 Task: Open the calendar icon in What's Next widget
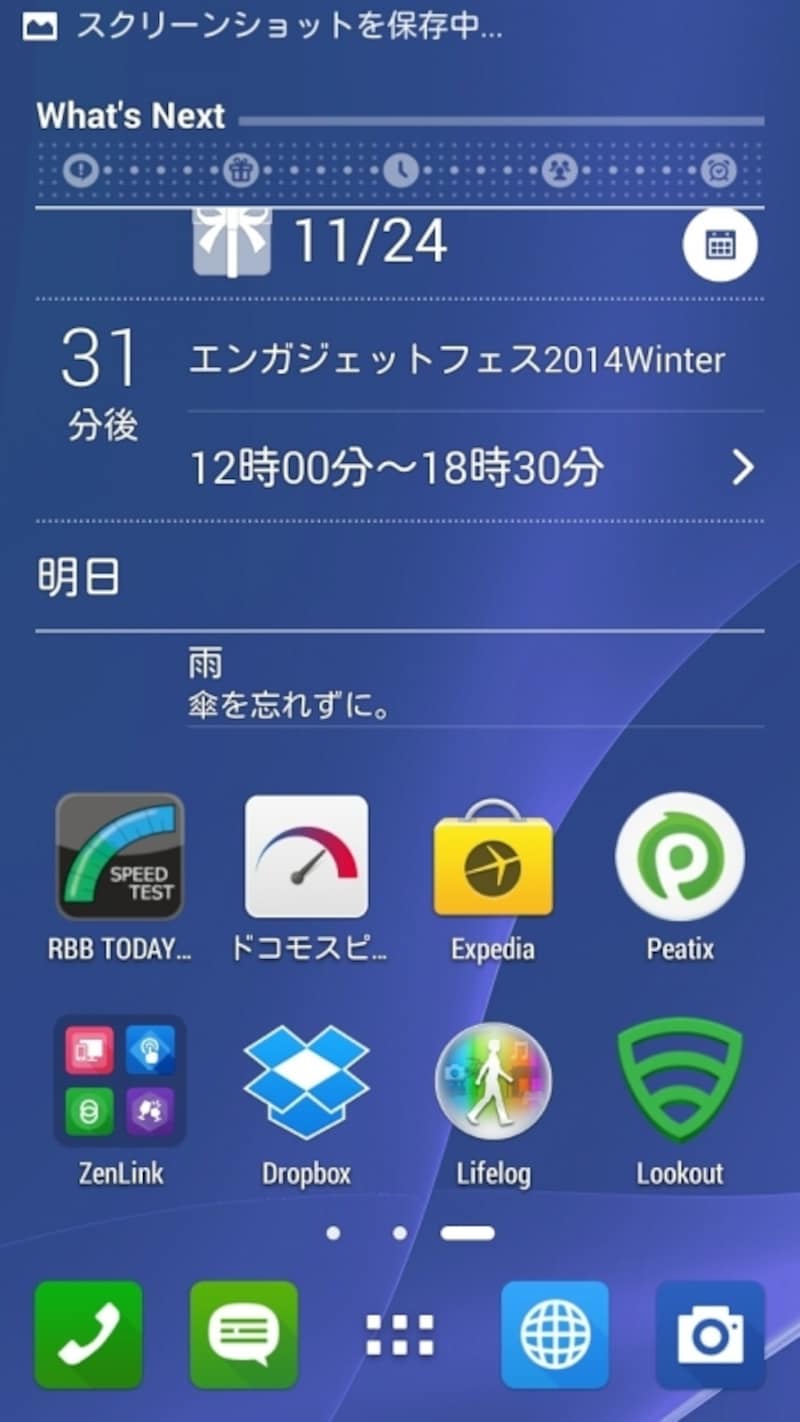point(720,243)
